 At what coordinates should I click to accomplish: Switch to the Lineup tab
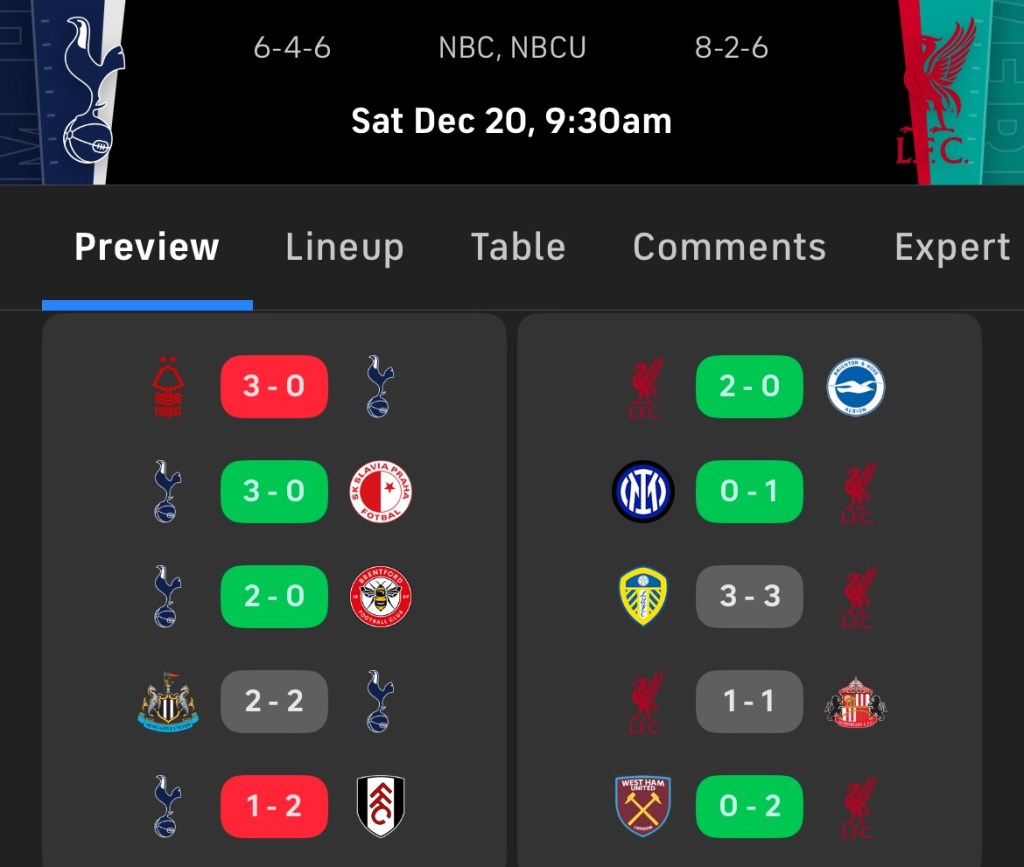click(344, 247)
